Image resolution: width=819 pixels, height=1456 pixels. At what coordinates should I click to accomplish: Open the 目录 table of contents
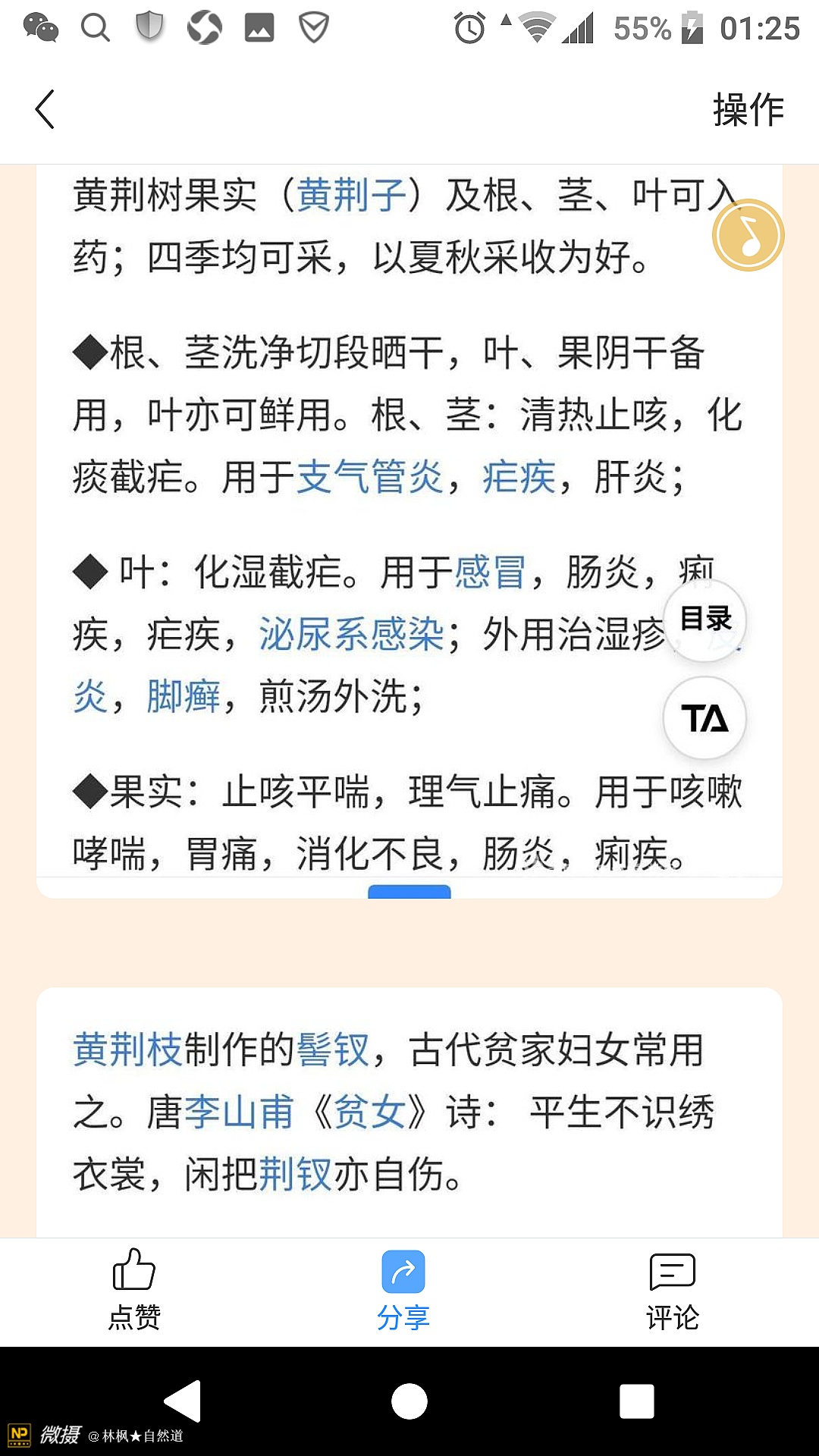[704, 620]
